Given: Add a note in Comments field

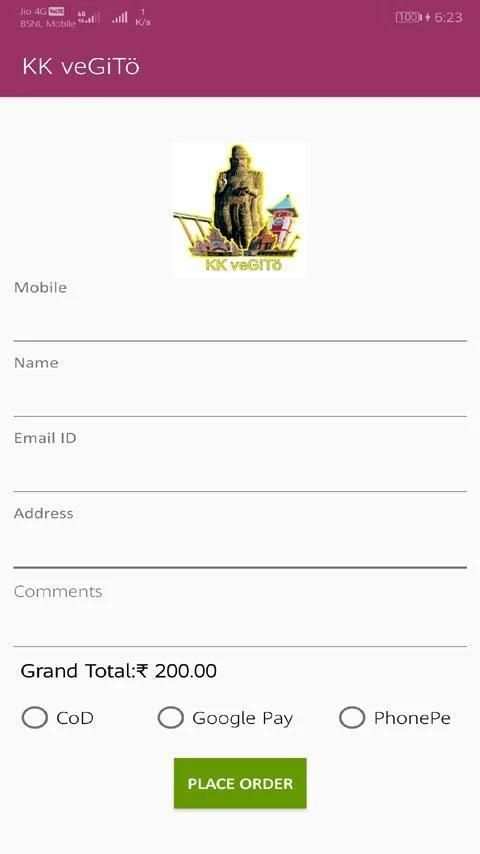Looking at the screenshot, I should 240,615.
